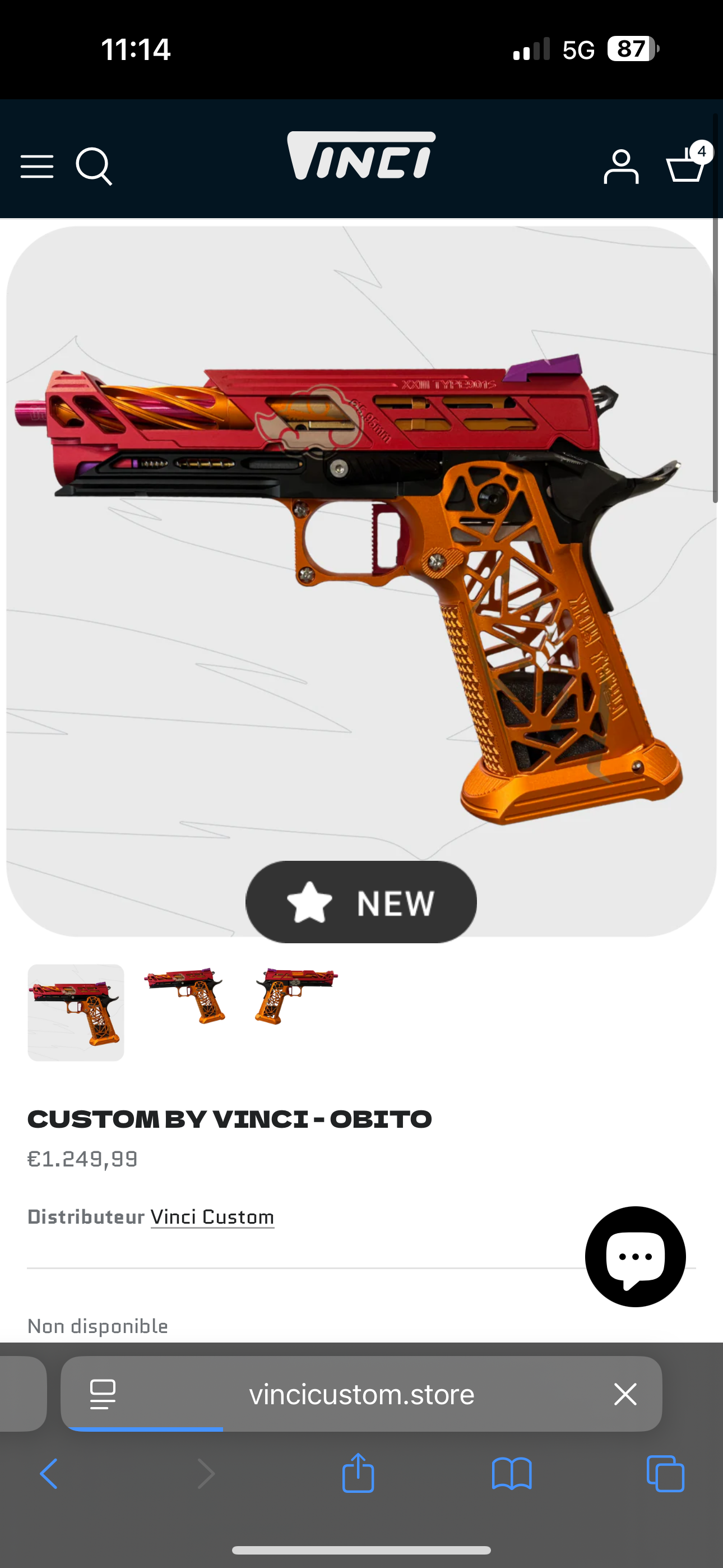Edit the vincicustom.store address field
Image resolution: width=723 pixels, height=1568 pixels.
pyautogui.click(x=361, y=1394)
